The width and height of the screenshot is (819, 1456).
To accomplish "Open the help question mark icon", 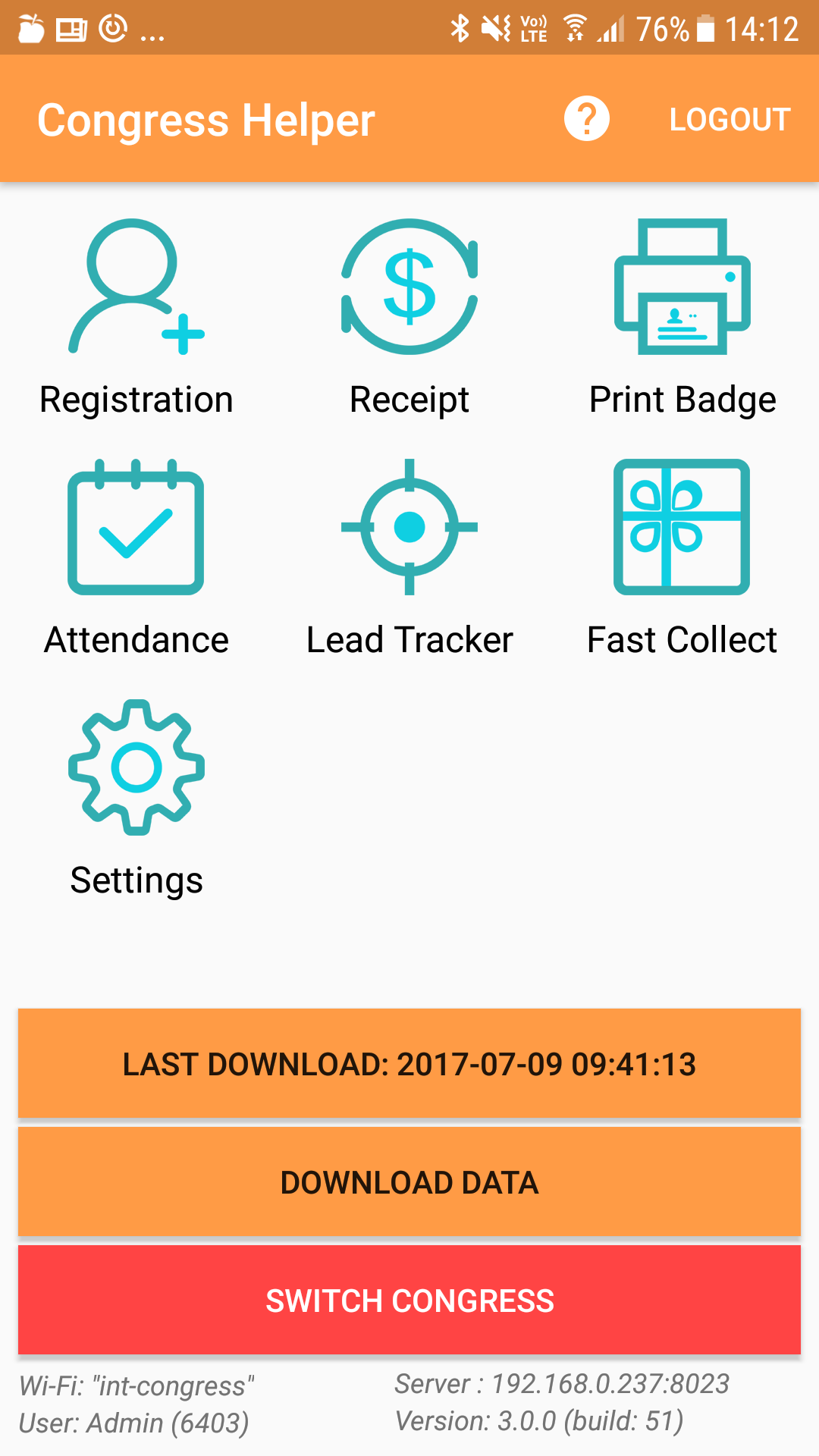I will pyautogui.click(x=586, y=119).
